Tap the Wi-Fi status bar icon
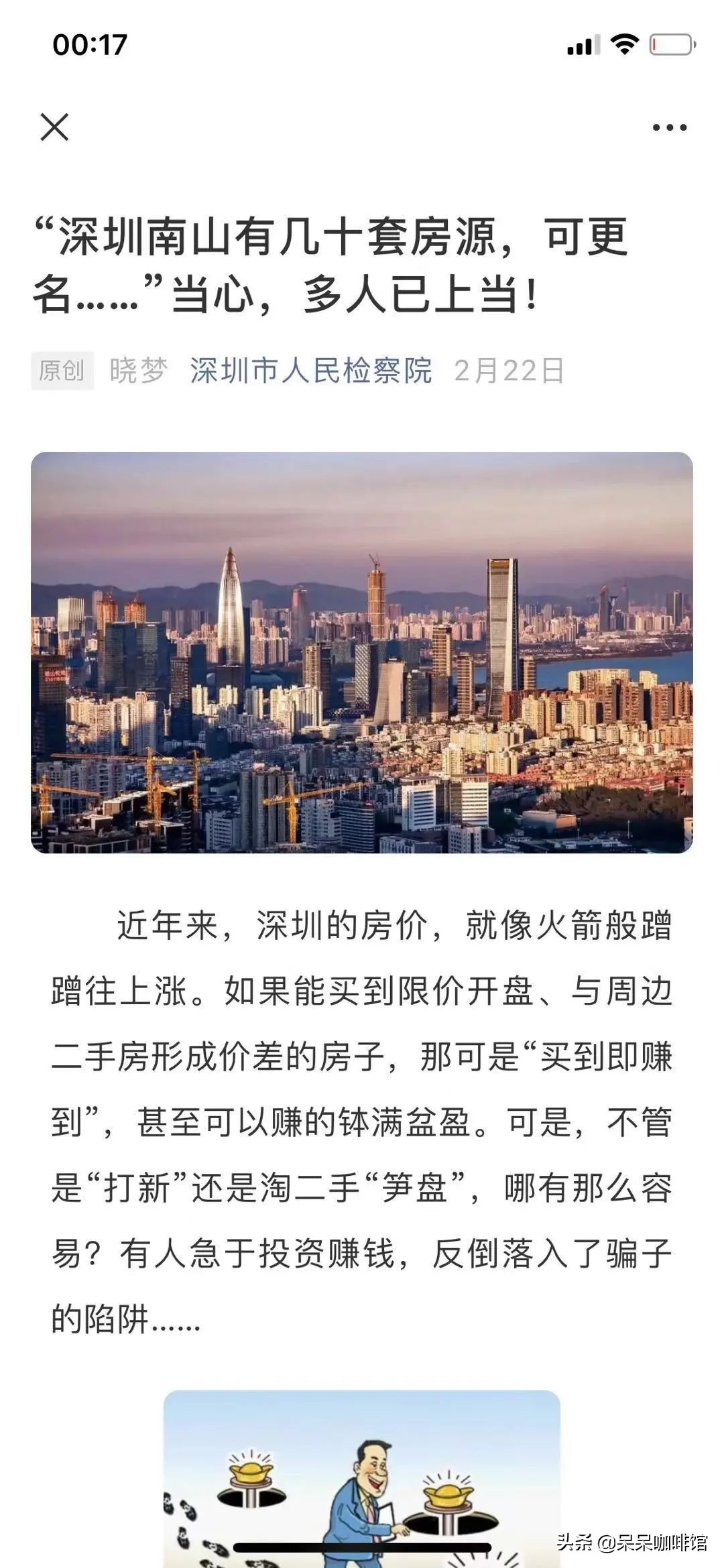The image size is (724, 1568). (623, 44)
